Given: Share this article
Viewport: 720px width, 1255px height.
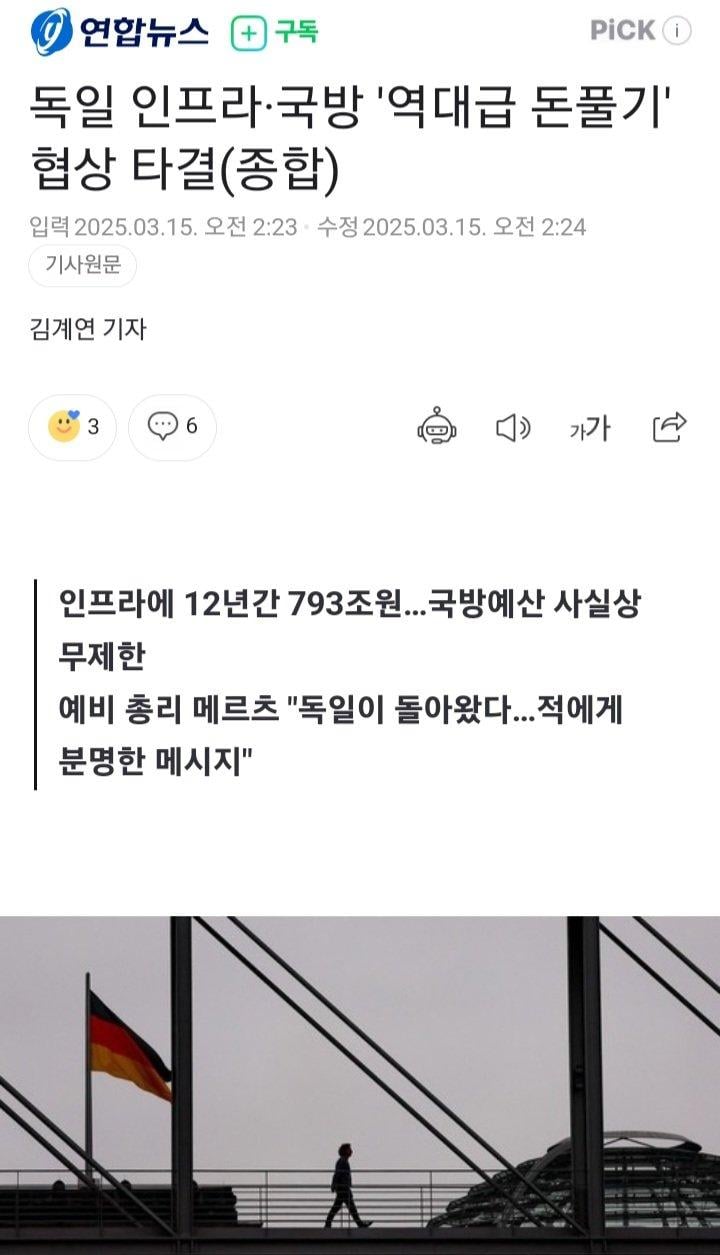Looking at the screenshot, I should (669, 427).
